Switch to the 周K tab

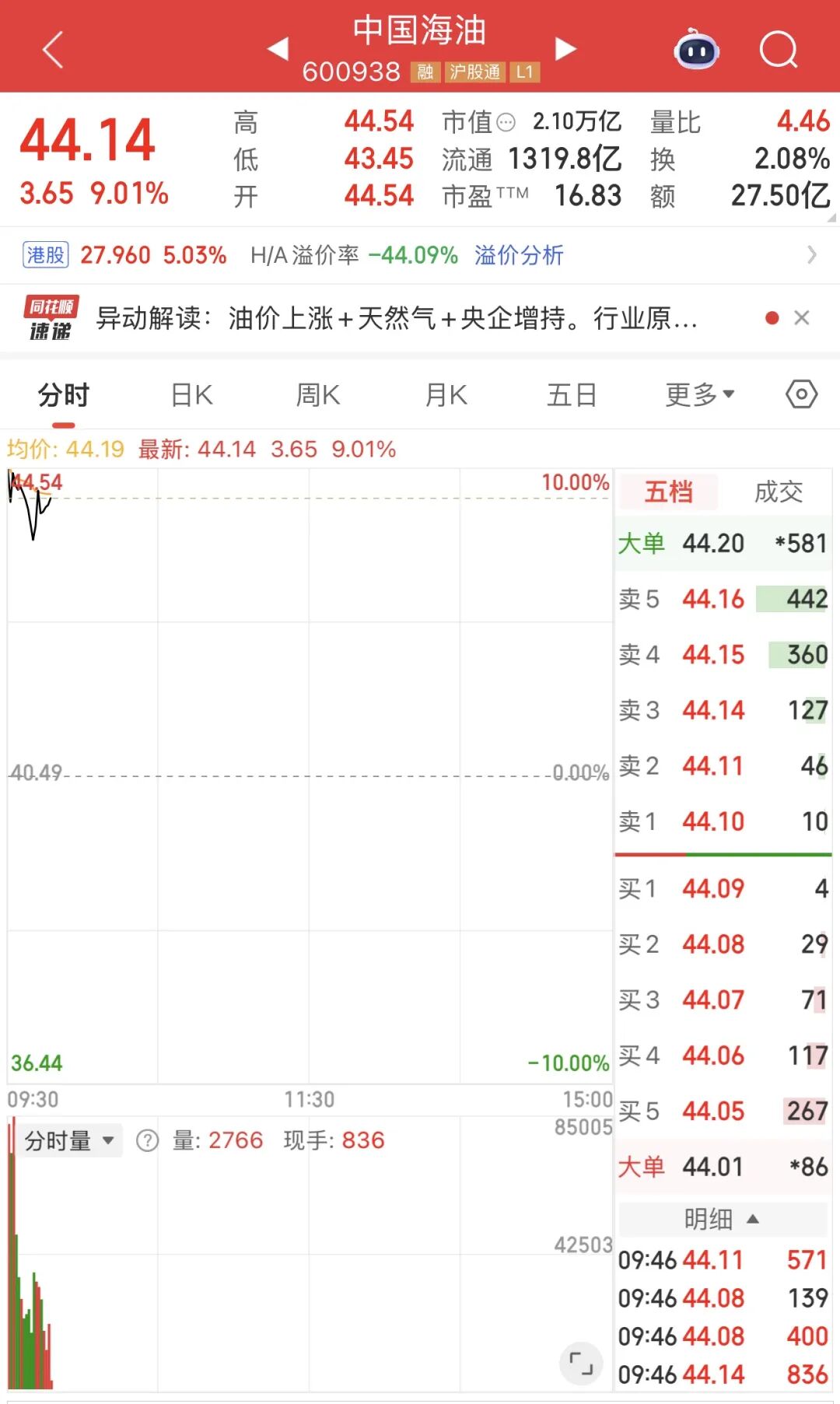tap(318, 395)
